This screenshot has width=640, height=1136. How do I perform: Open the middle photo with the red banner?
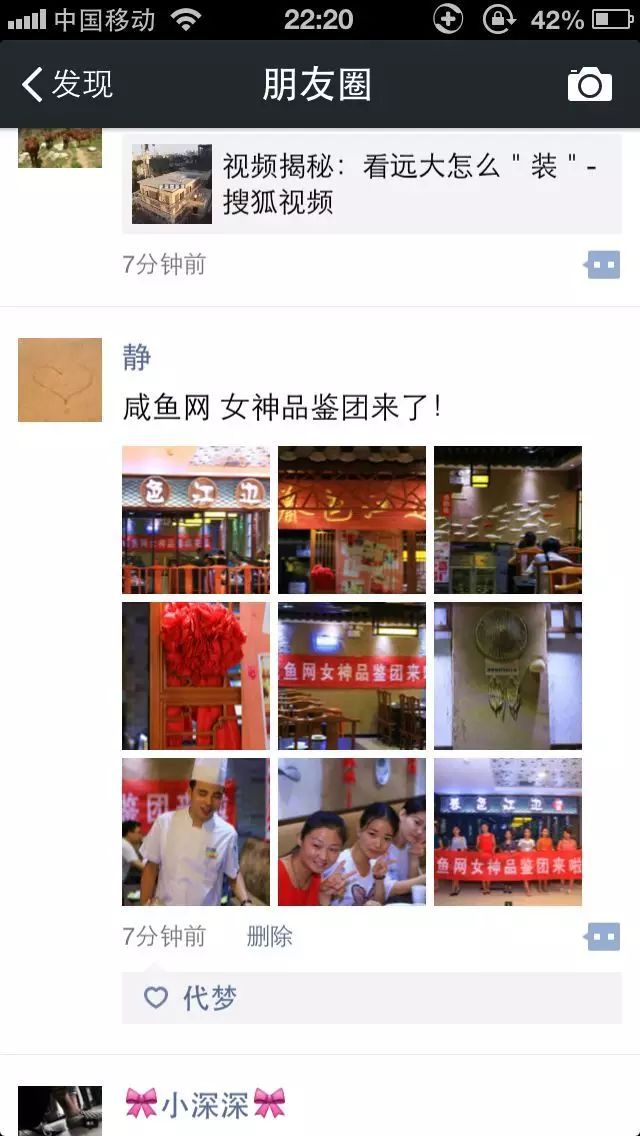pos(352,676)
